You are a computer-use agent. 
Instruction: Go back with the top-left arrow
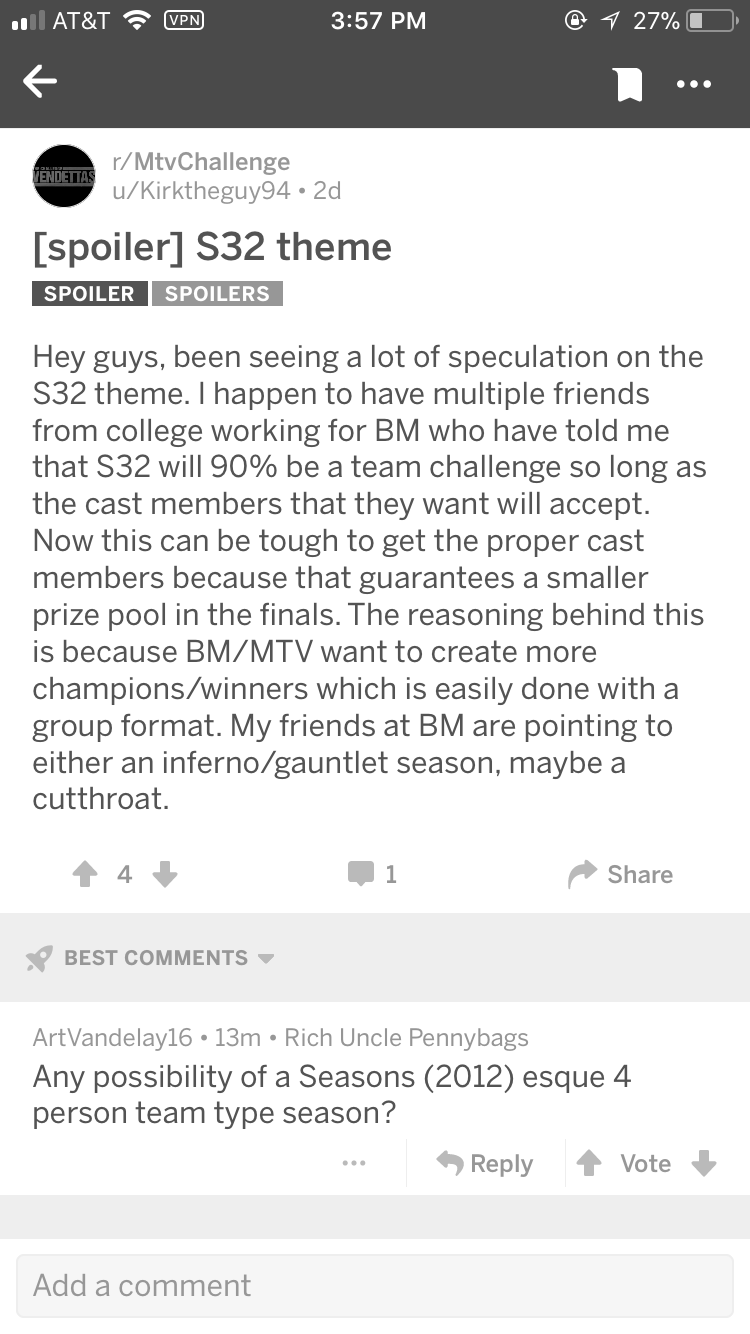tap(40, 83)
